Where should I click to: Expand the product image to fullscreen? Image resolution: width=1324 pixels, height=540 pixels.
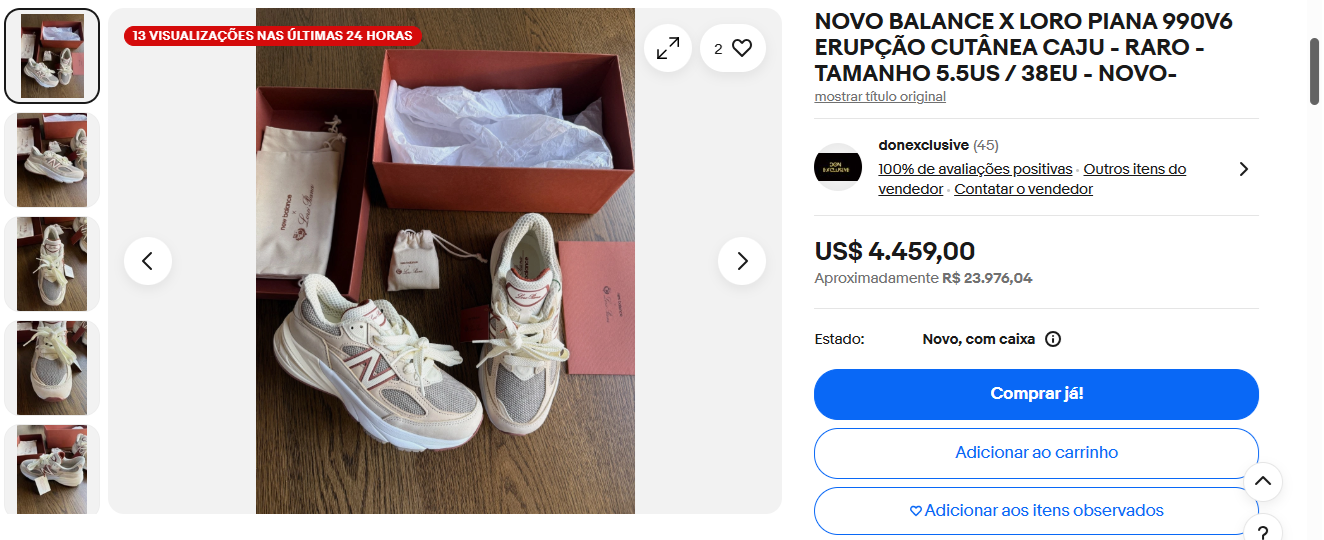pos(667,48)
